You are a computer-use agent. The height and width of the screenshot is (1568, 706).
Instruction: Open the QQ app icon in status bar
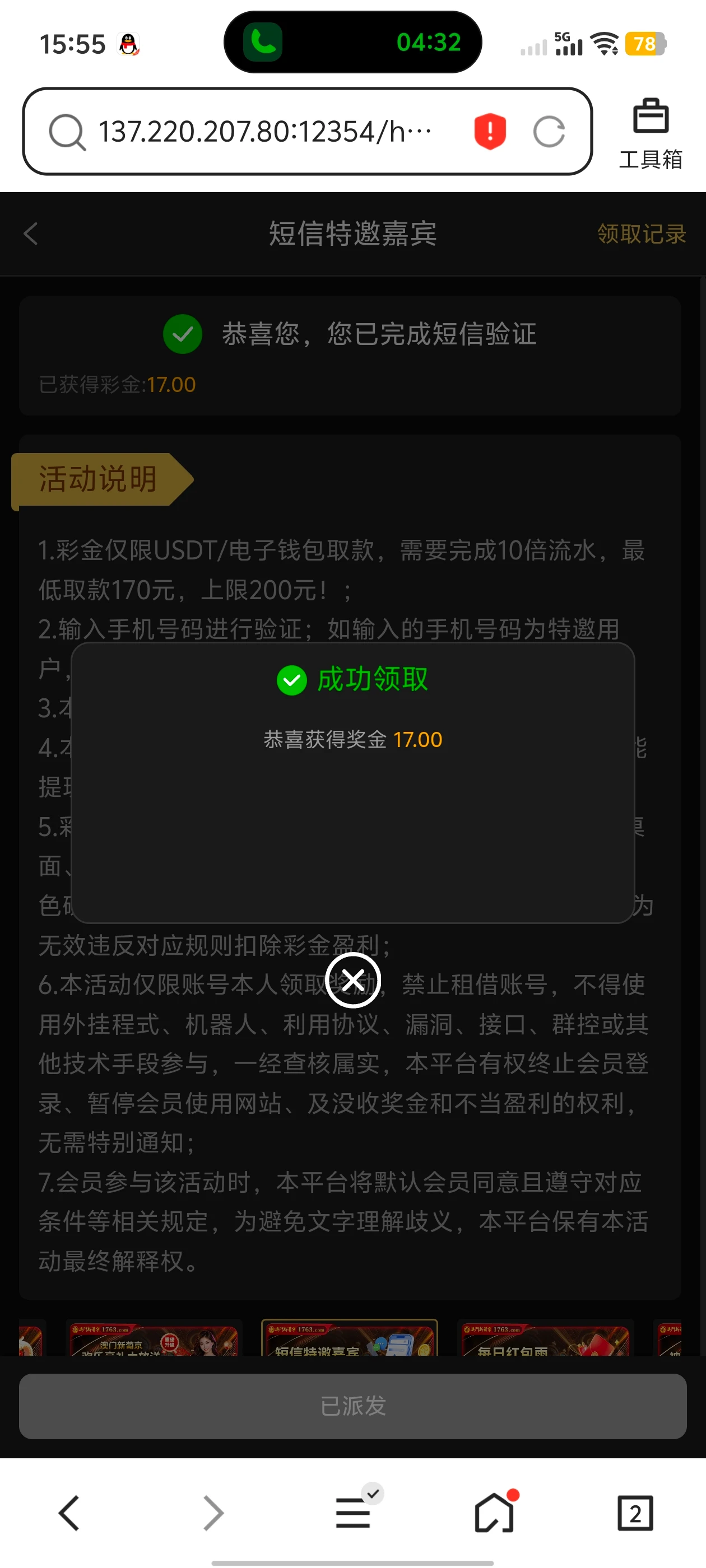click(129, 43)
